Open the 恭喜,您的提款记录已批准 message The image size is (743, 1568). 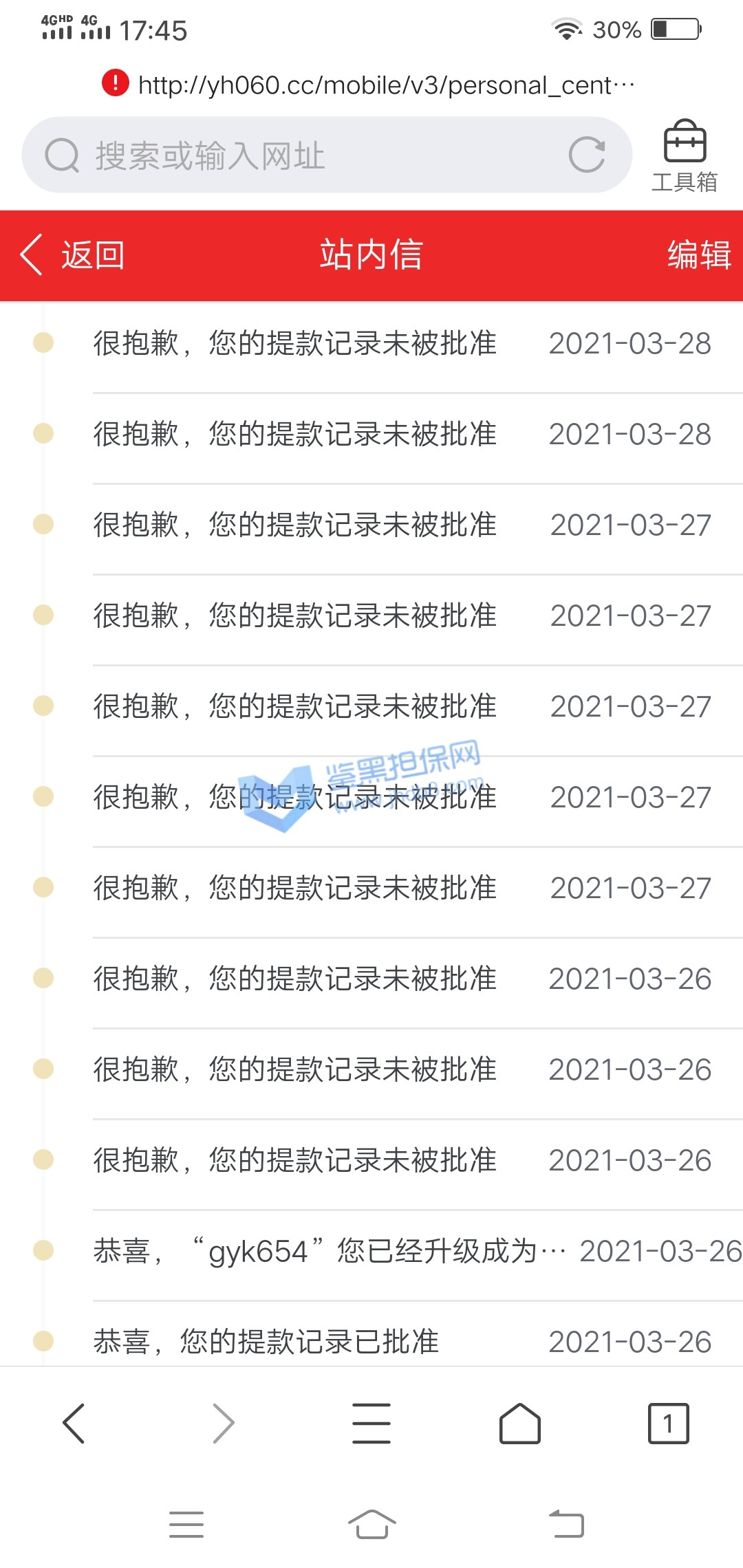click(266, 1341)
